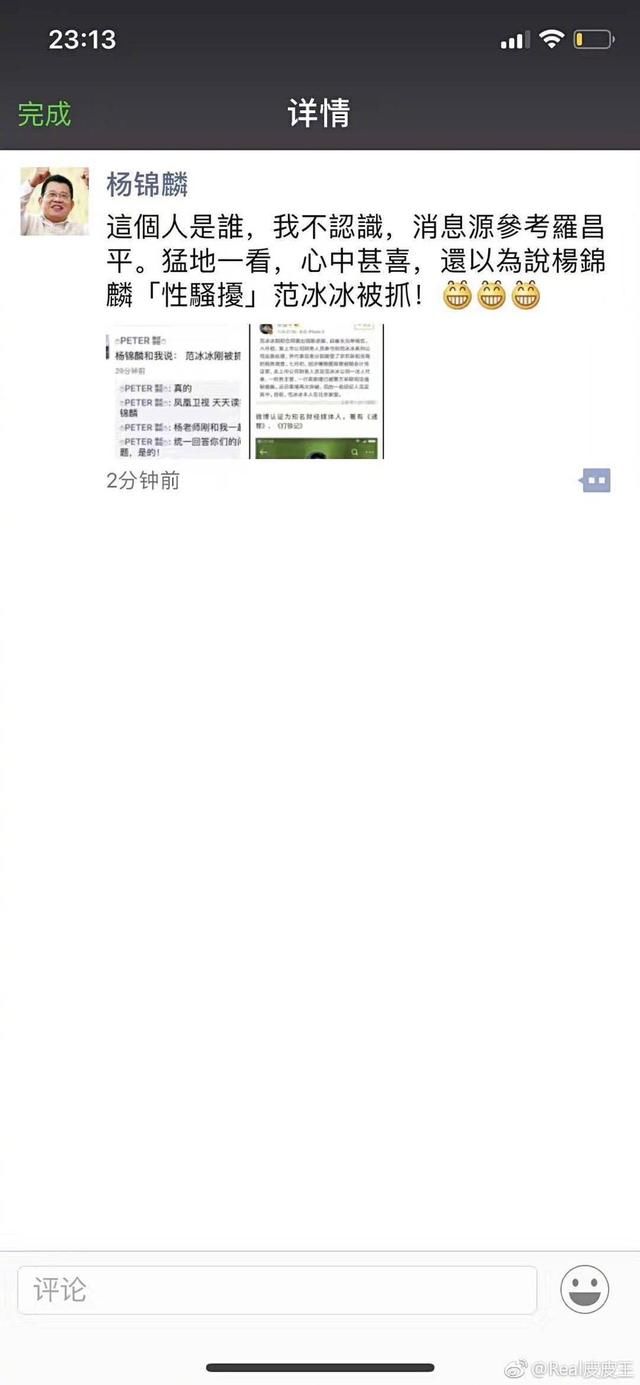Image resolution: width=640 pixels, height=1385 pixels.
Task: View the PETER chat screenshot image
Action: 175,391
